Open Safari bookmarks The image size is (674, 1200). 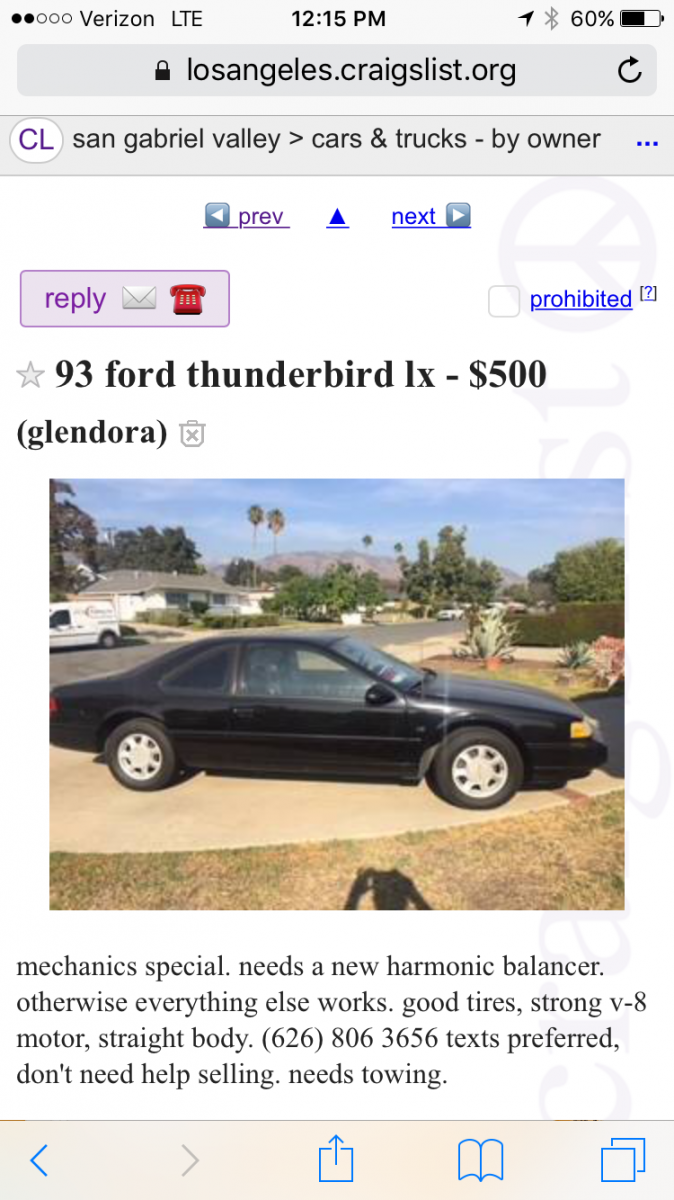coord(480,1161)
